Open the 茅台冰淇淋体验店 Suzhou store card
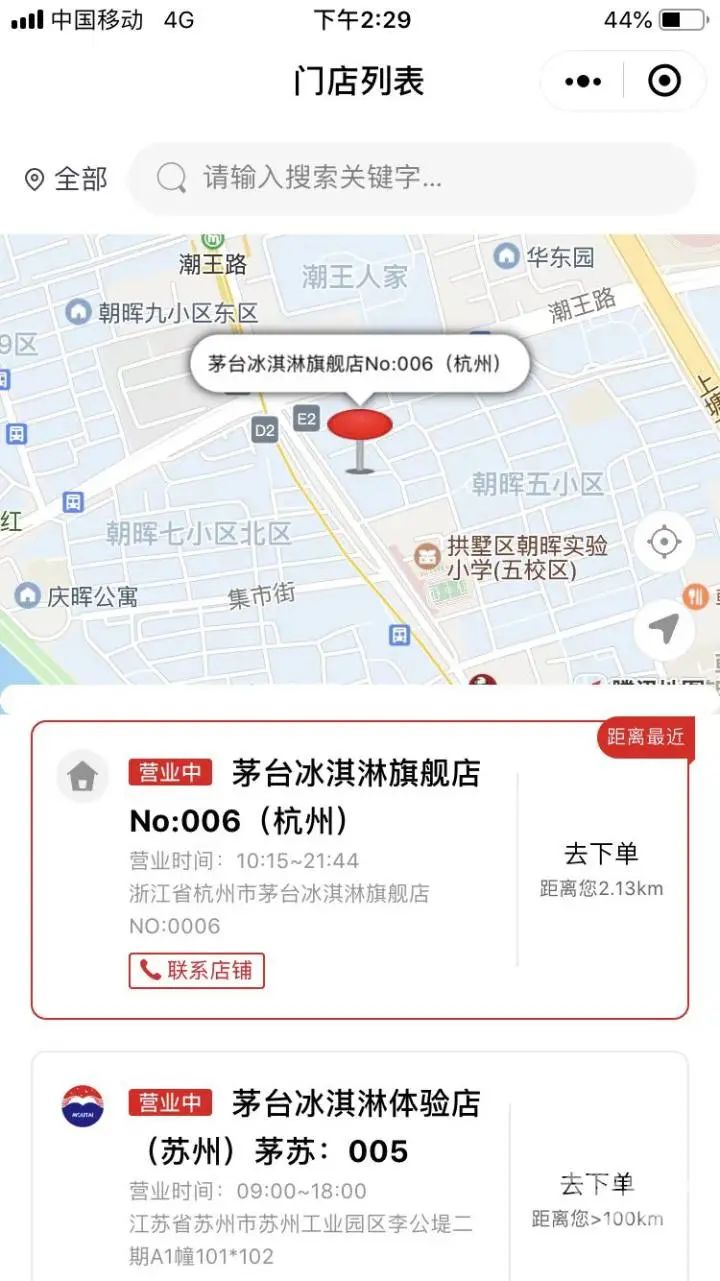 click(x=360, y=1166)
